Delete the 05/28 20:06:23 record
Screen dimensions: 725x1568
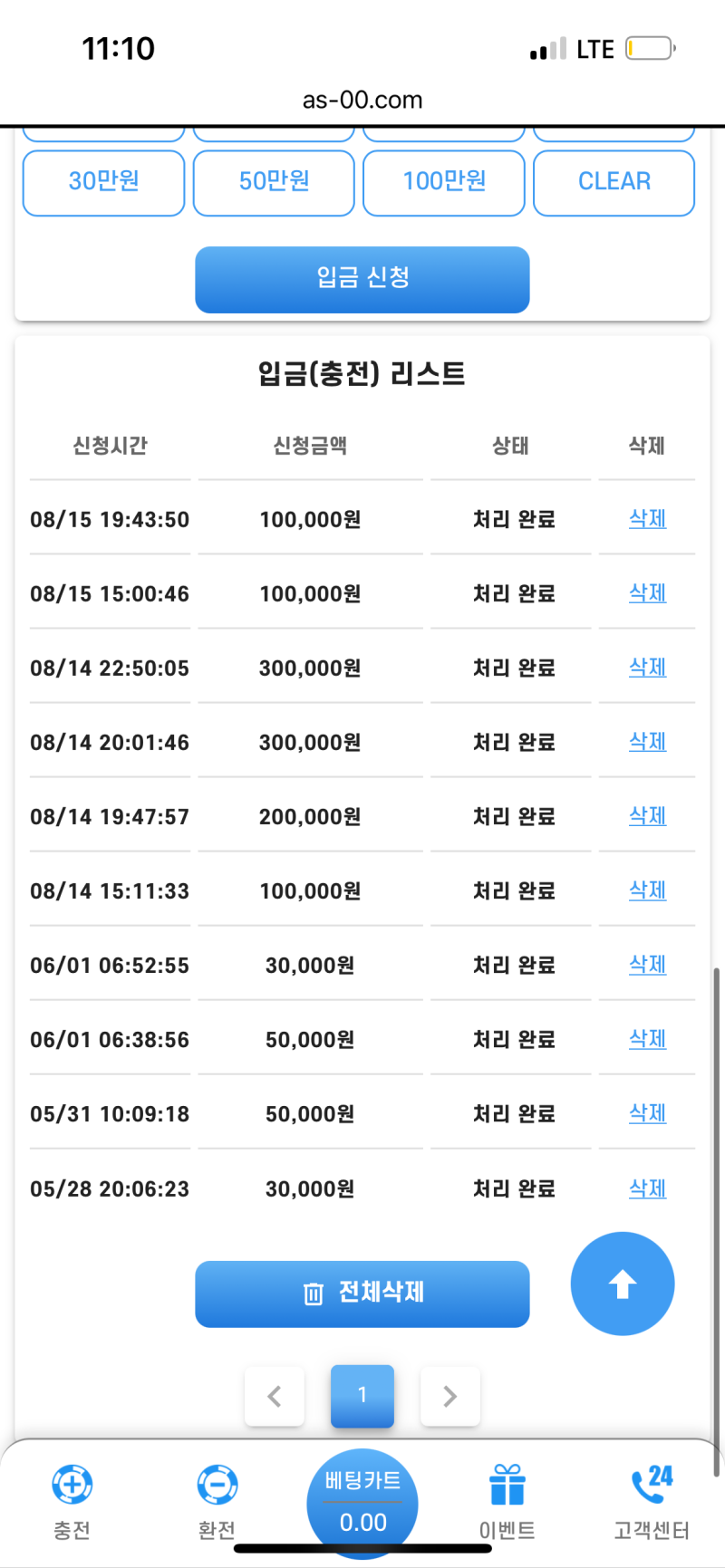646,1188
